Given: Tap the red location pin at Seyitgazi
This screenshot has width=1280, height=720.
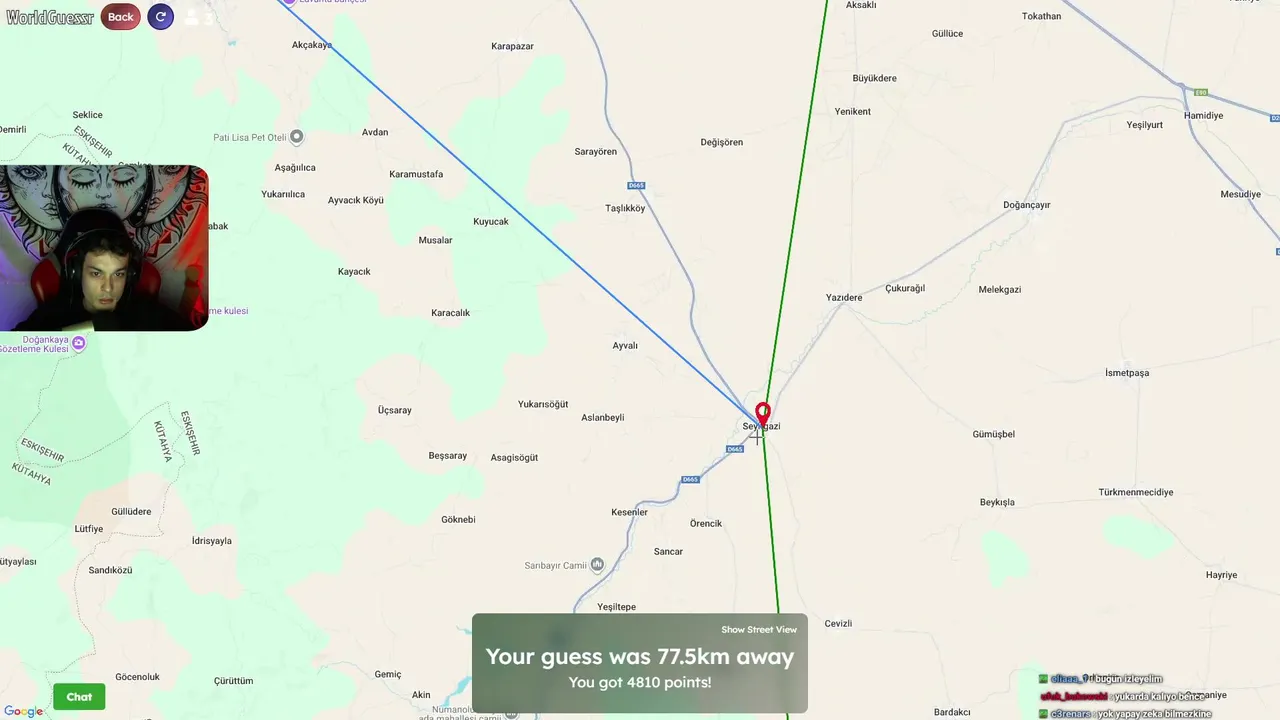Looking at the screenshot, I should [x=763, y=412].
